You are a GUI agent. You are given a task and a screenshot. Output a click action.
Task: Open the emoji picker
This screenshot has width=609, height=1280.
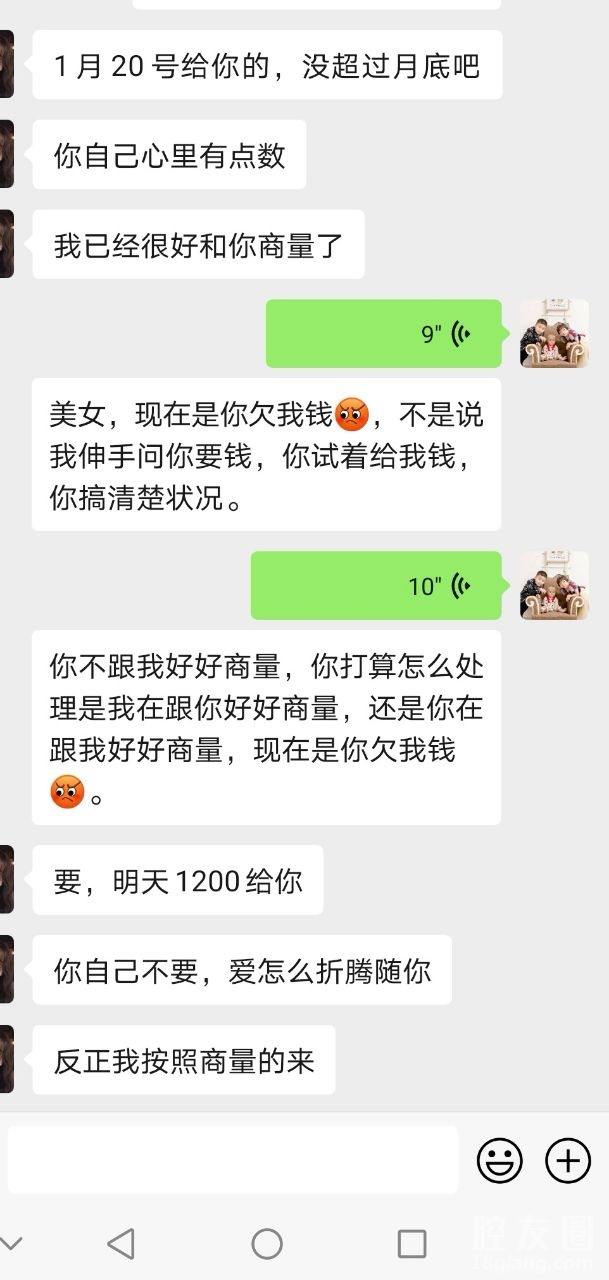[499, 1161]
